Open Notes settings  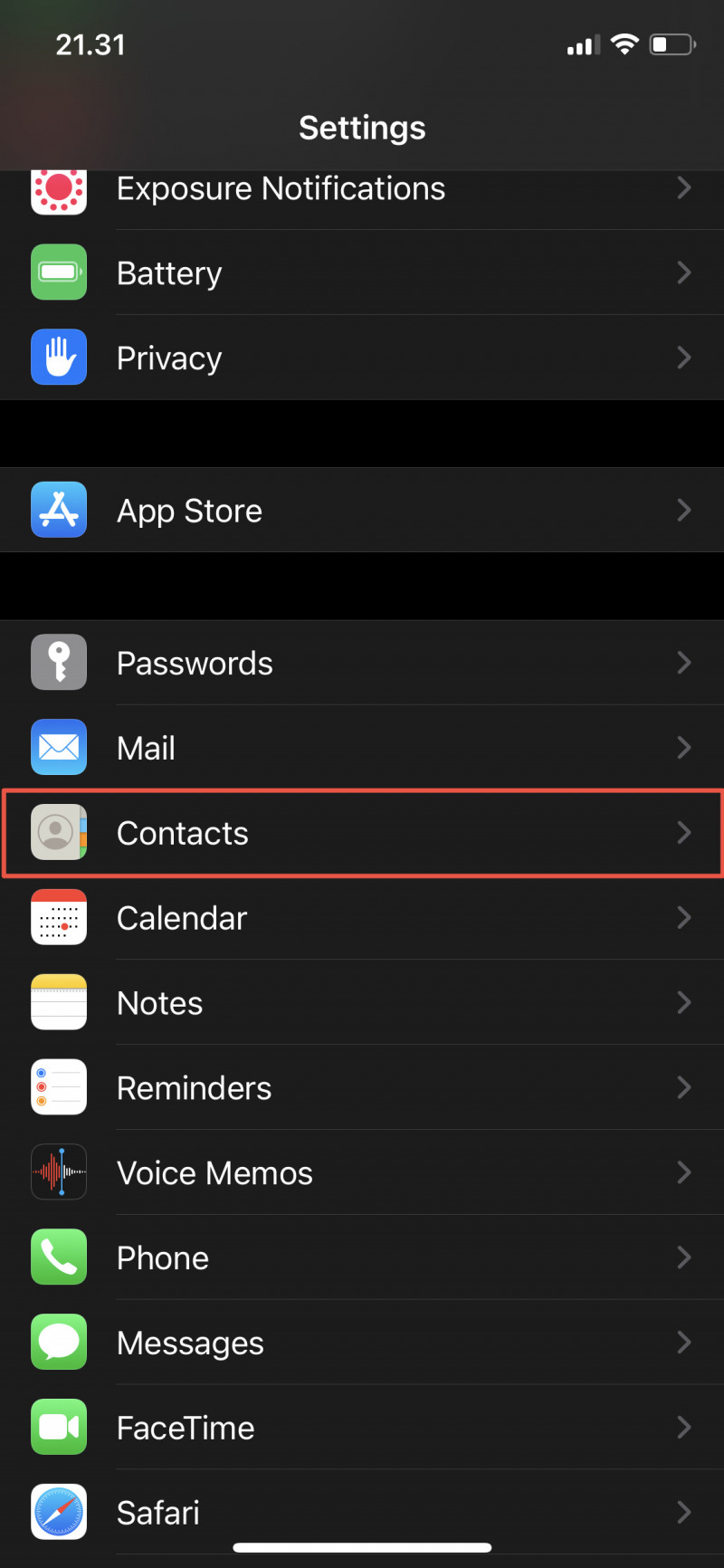pos(362,1003)
